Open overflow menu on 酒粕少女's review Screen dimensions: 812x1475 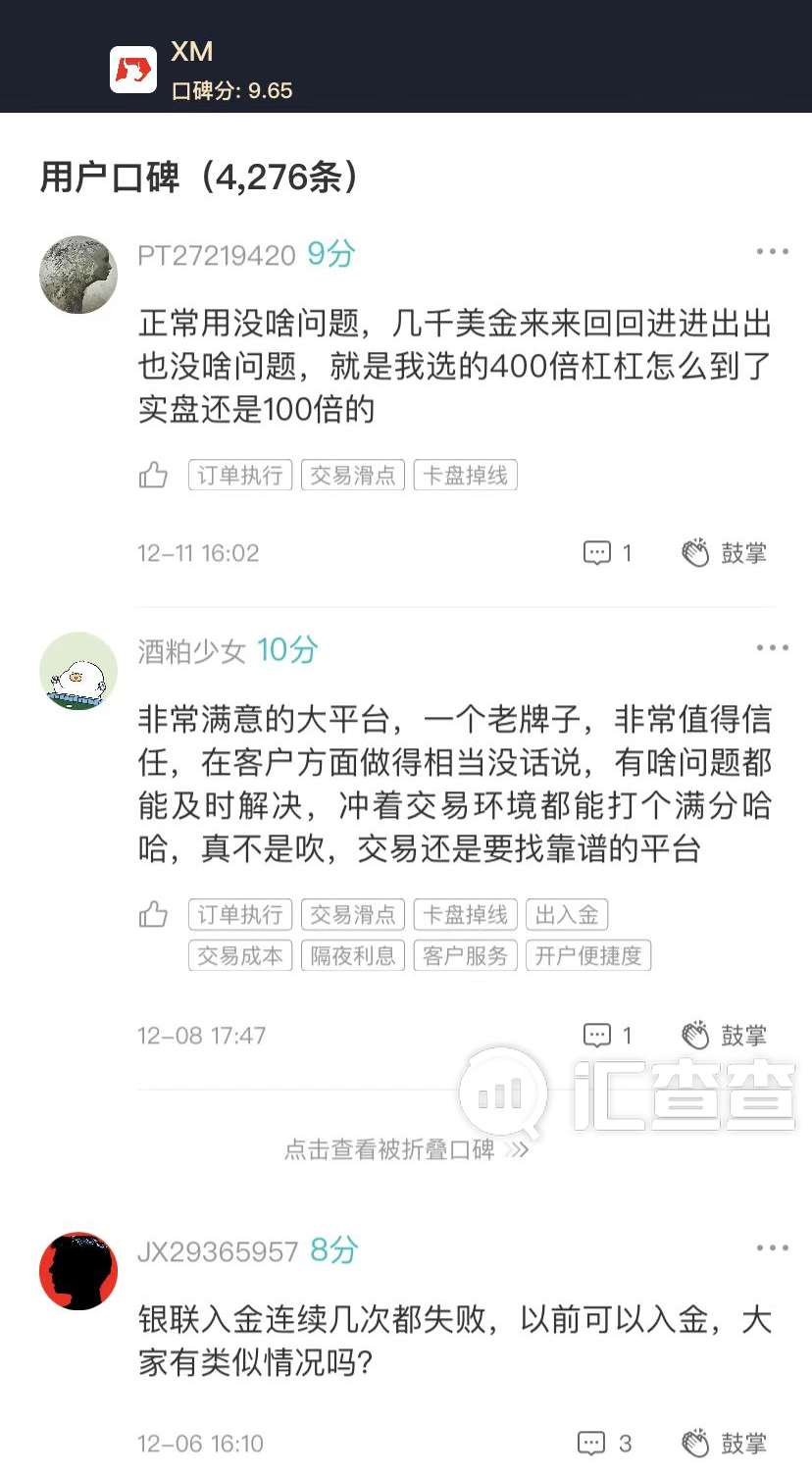pyautogui.click(x=772, y=648)
